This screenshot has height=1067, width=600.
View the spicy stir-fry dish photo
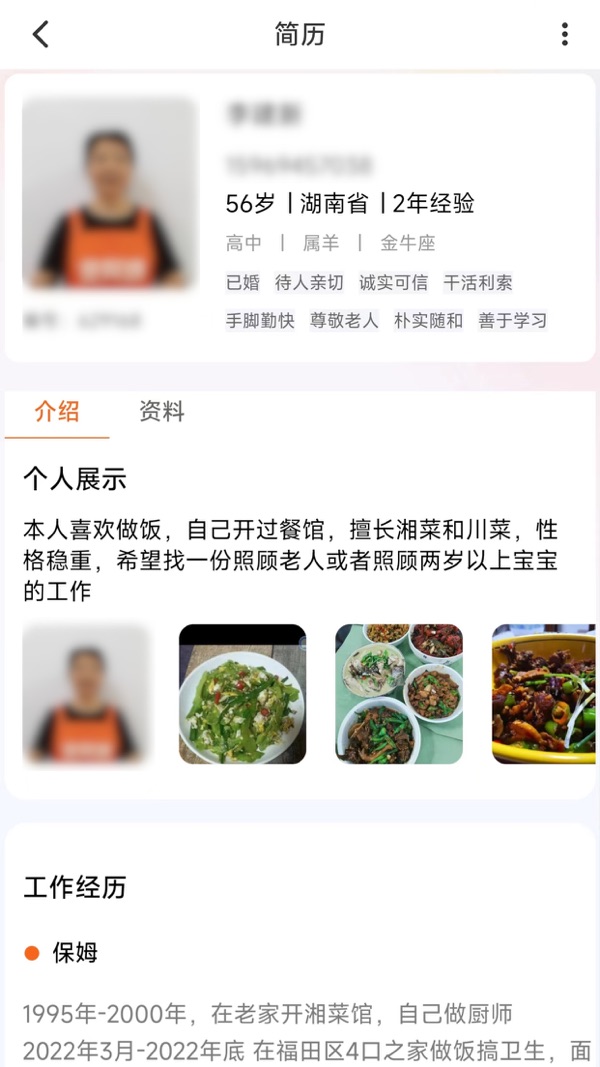pyautogui.click(x=545, y=694)
